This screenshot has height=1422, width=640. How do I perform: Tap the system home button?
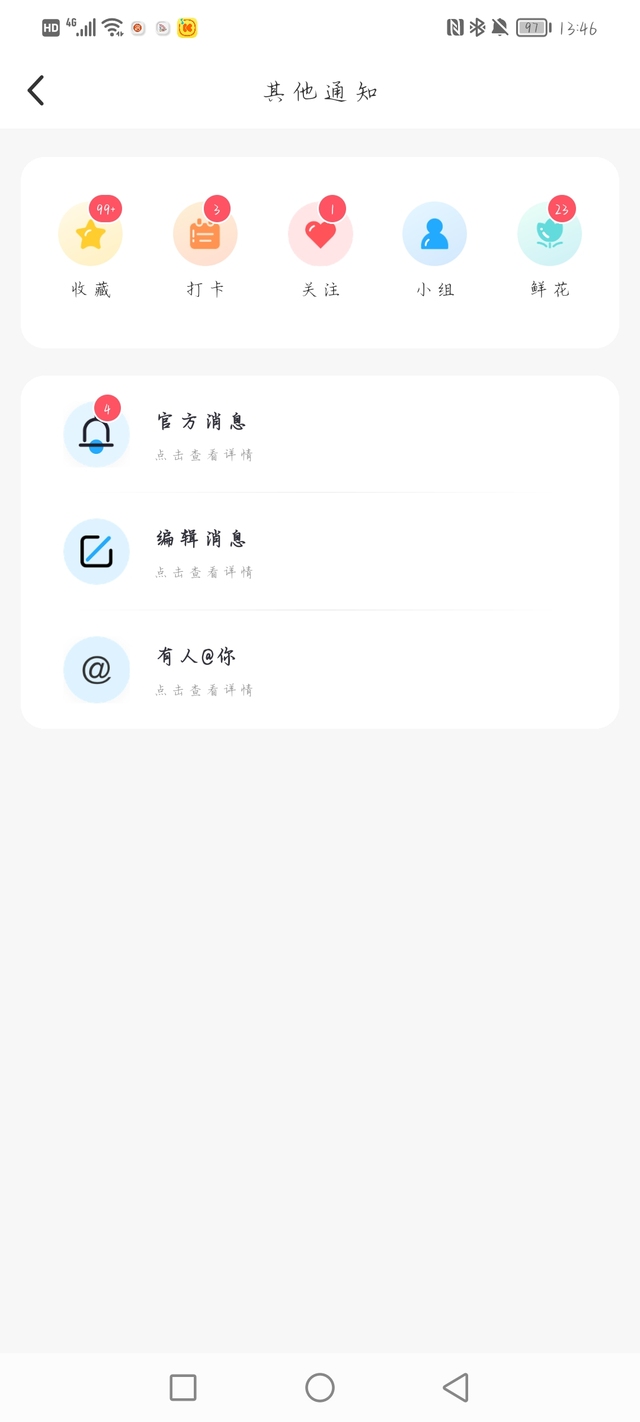(320, 1387)
